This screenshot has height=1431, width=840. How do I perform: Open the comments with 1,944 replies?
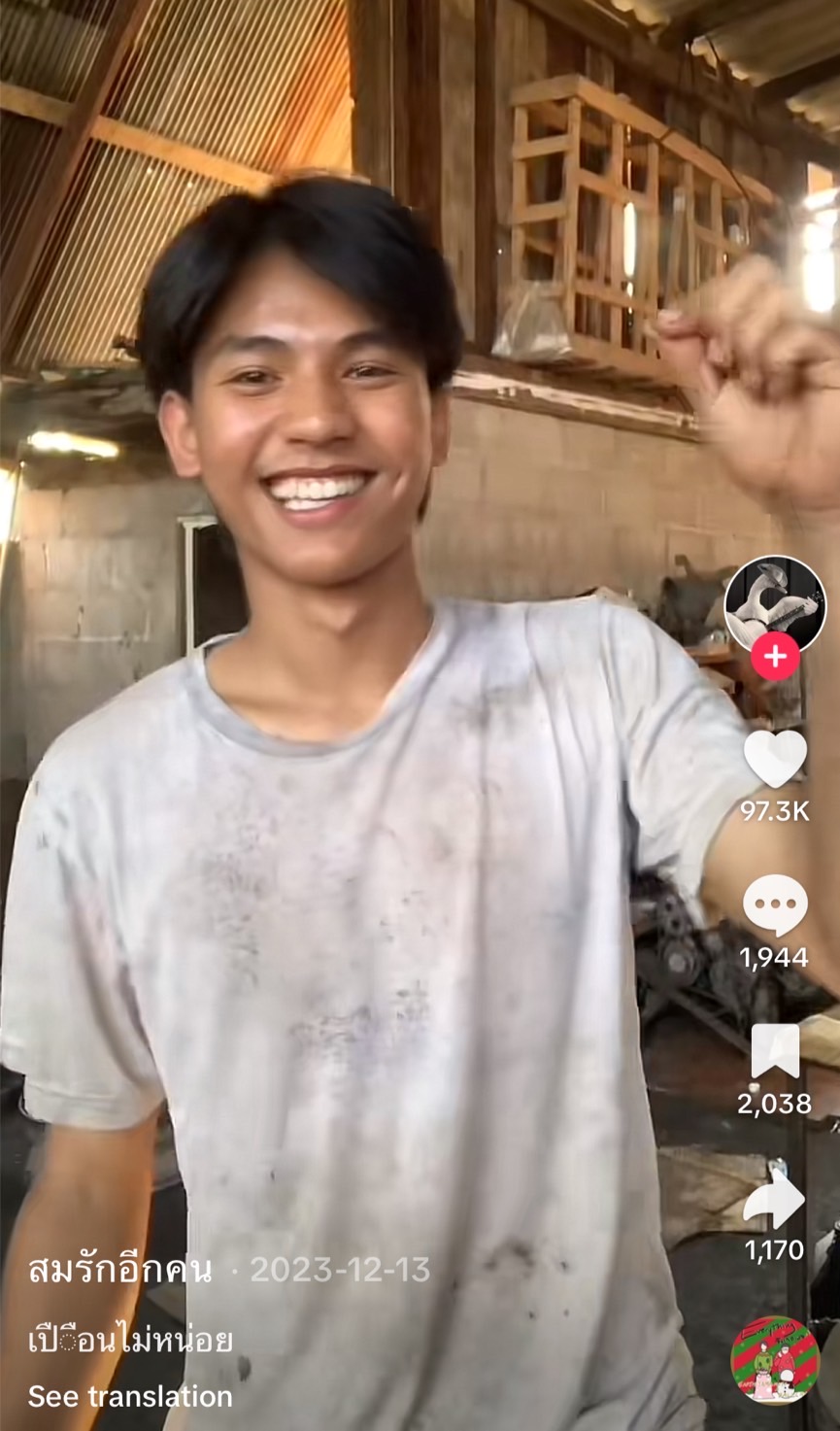(x=775, y=904)
